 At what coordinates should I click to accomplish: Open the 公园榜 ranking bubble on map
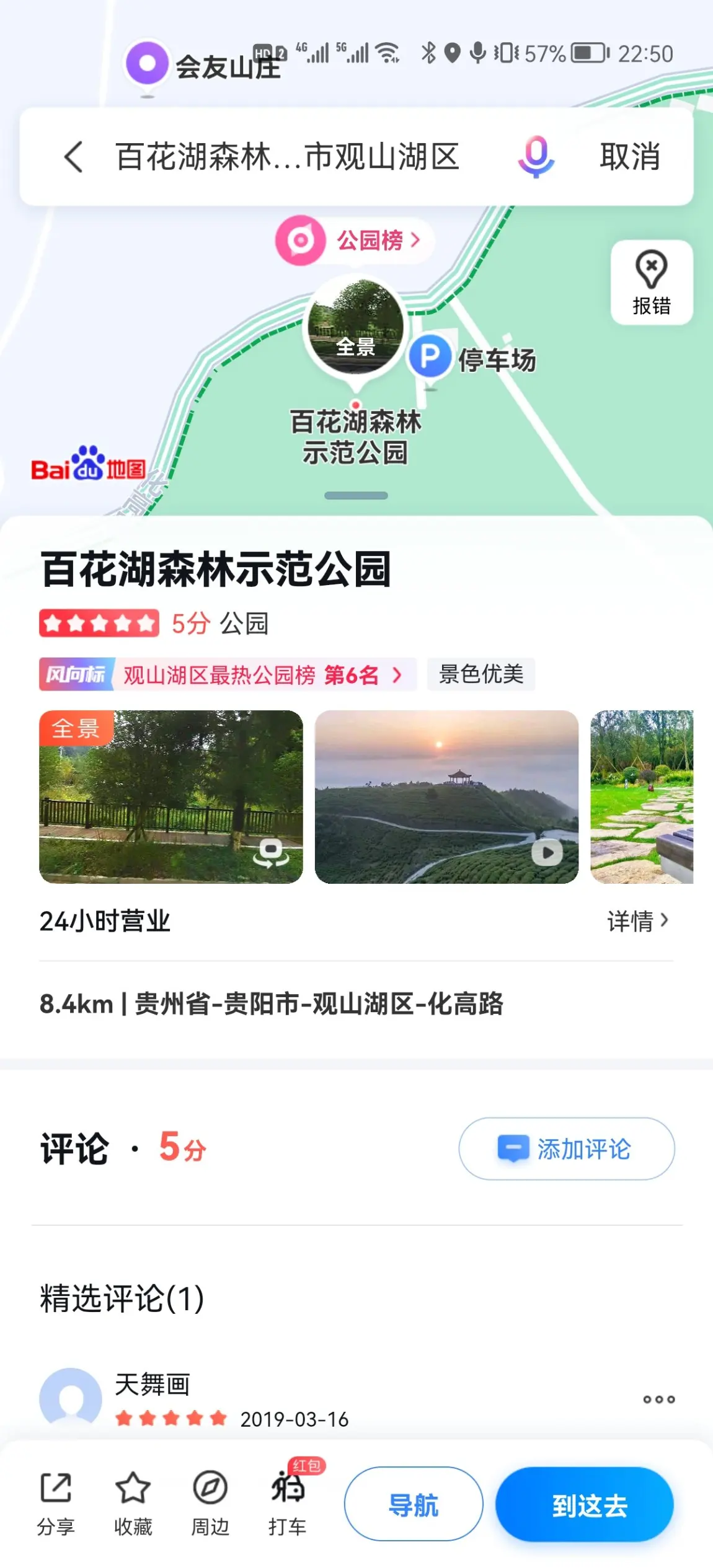[x=354, y=240]
